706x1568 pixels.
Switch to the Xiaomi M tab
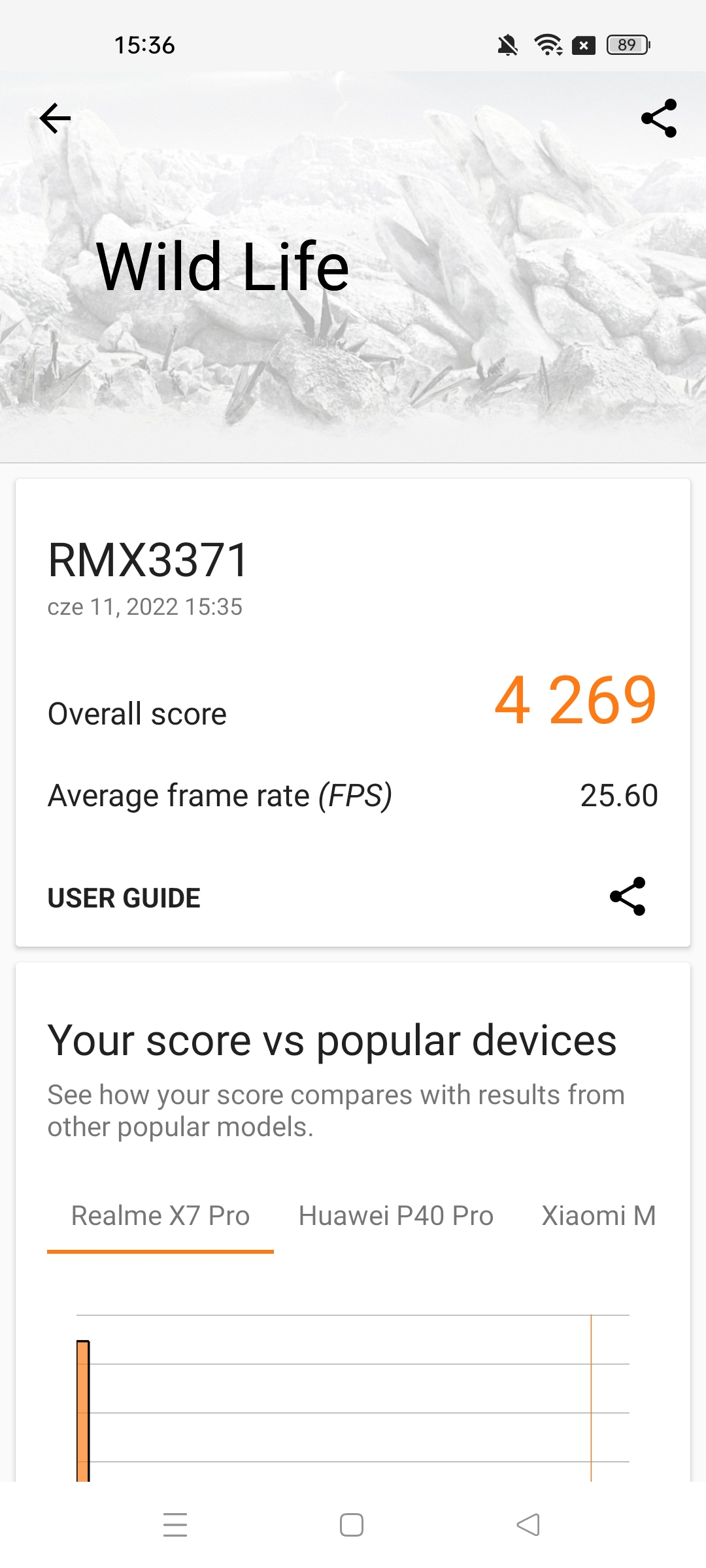point(598,1216)
